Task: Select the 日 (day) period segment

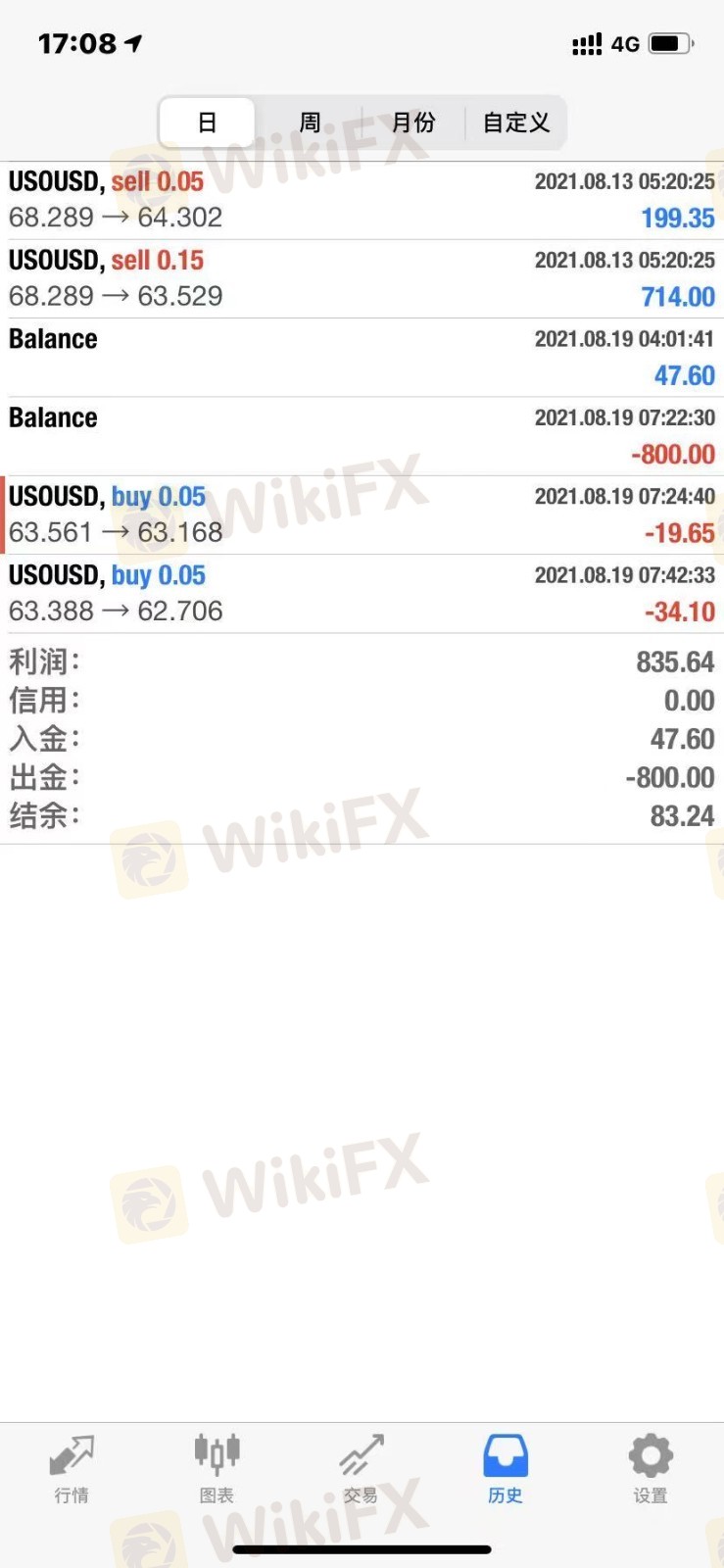Action: point(208,122)
